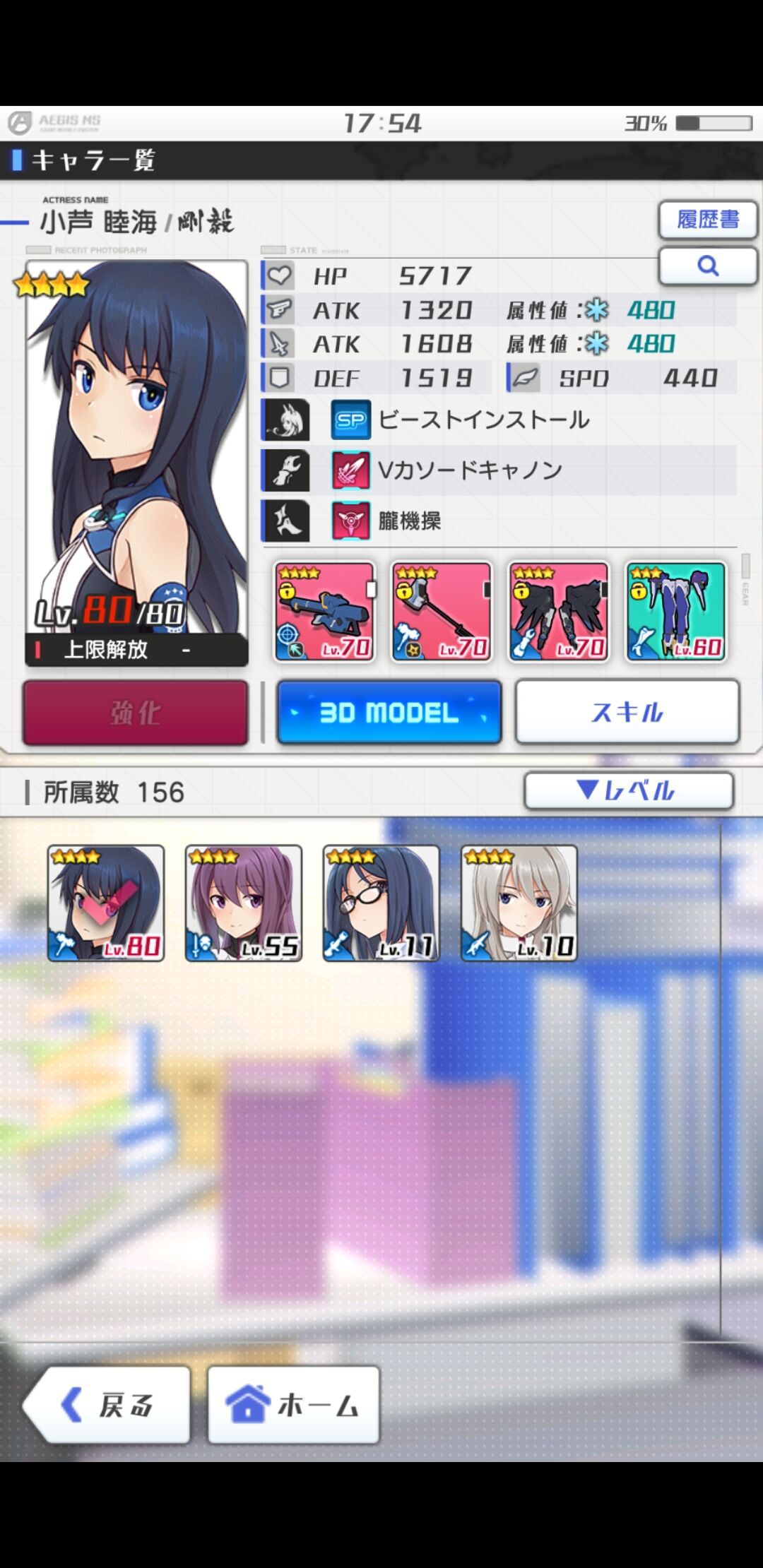Tap the shield icon beside DEF stat
The width and height of the screenshot is (763, 1568).
tap(280, 378)
